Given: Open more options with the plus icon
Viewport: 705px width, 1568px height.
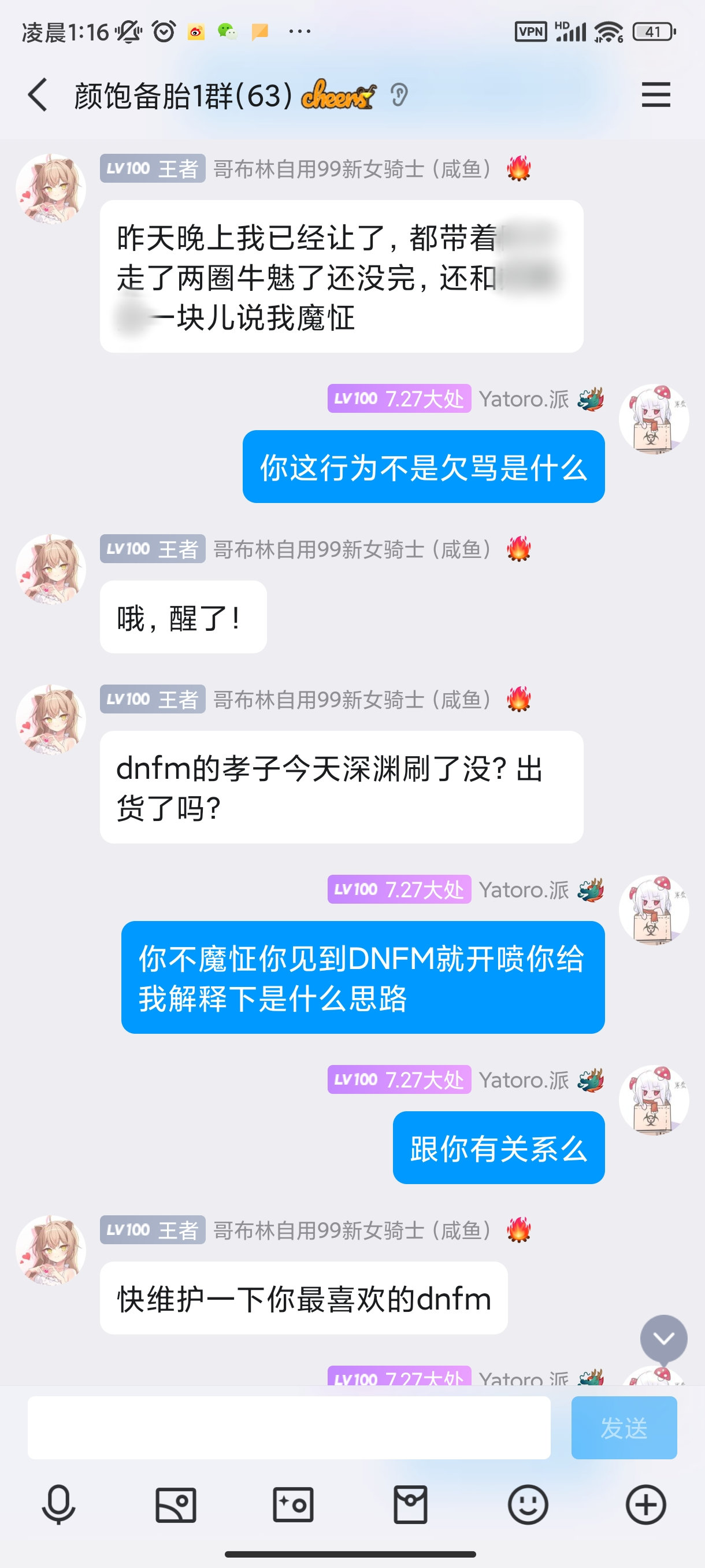Looking at the screenshot, I should pyautogui.click(x=645, y=1505).
